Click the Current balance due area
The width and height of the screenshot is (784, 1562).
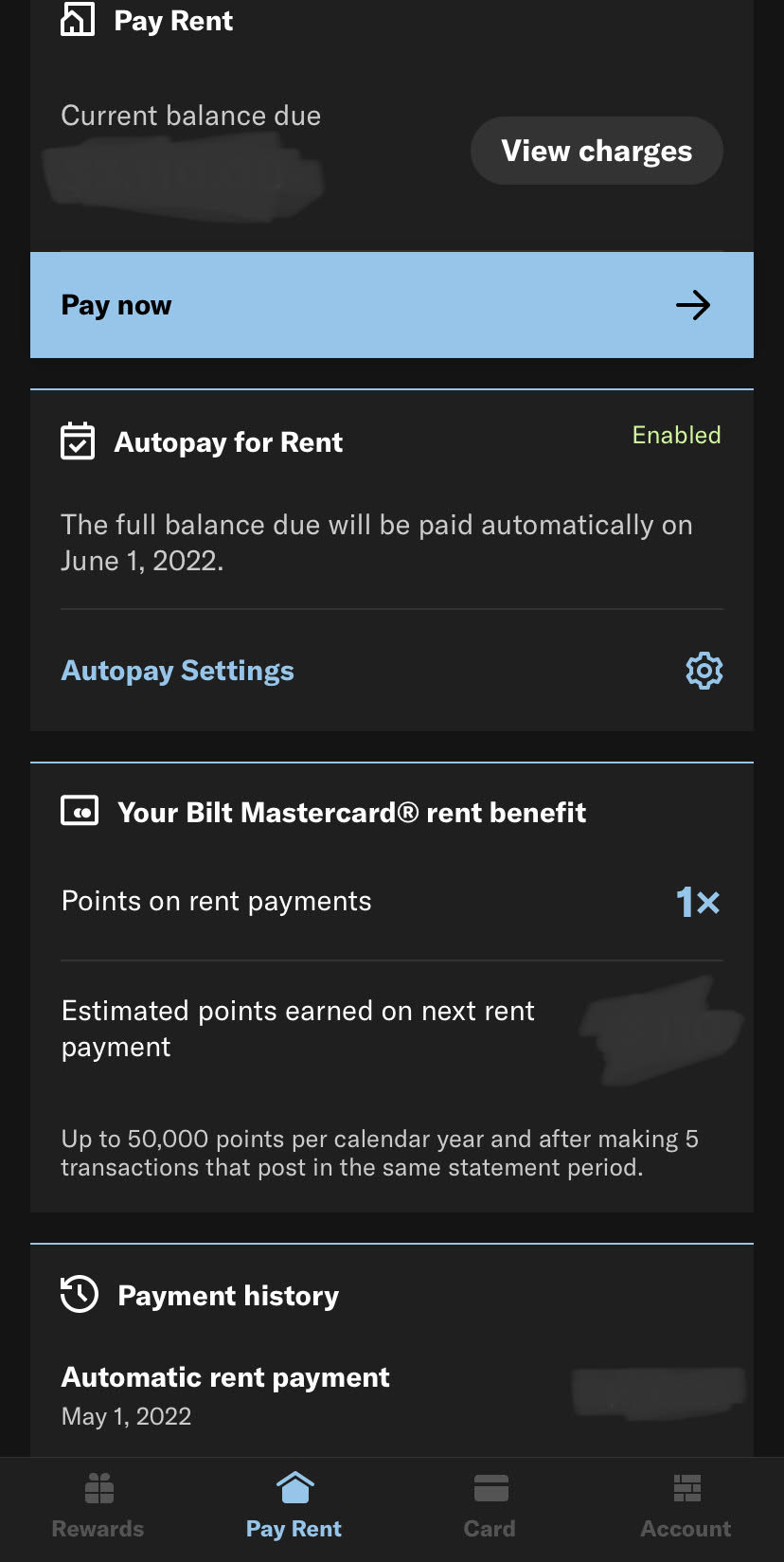point(190,115)
